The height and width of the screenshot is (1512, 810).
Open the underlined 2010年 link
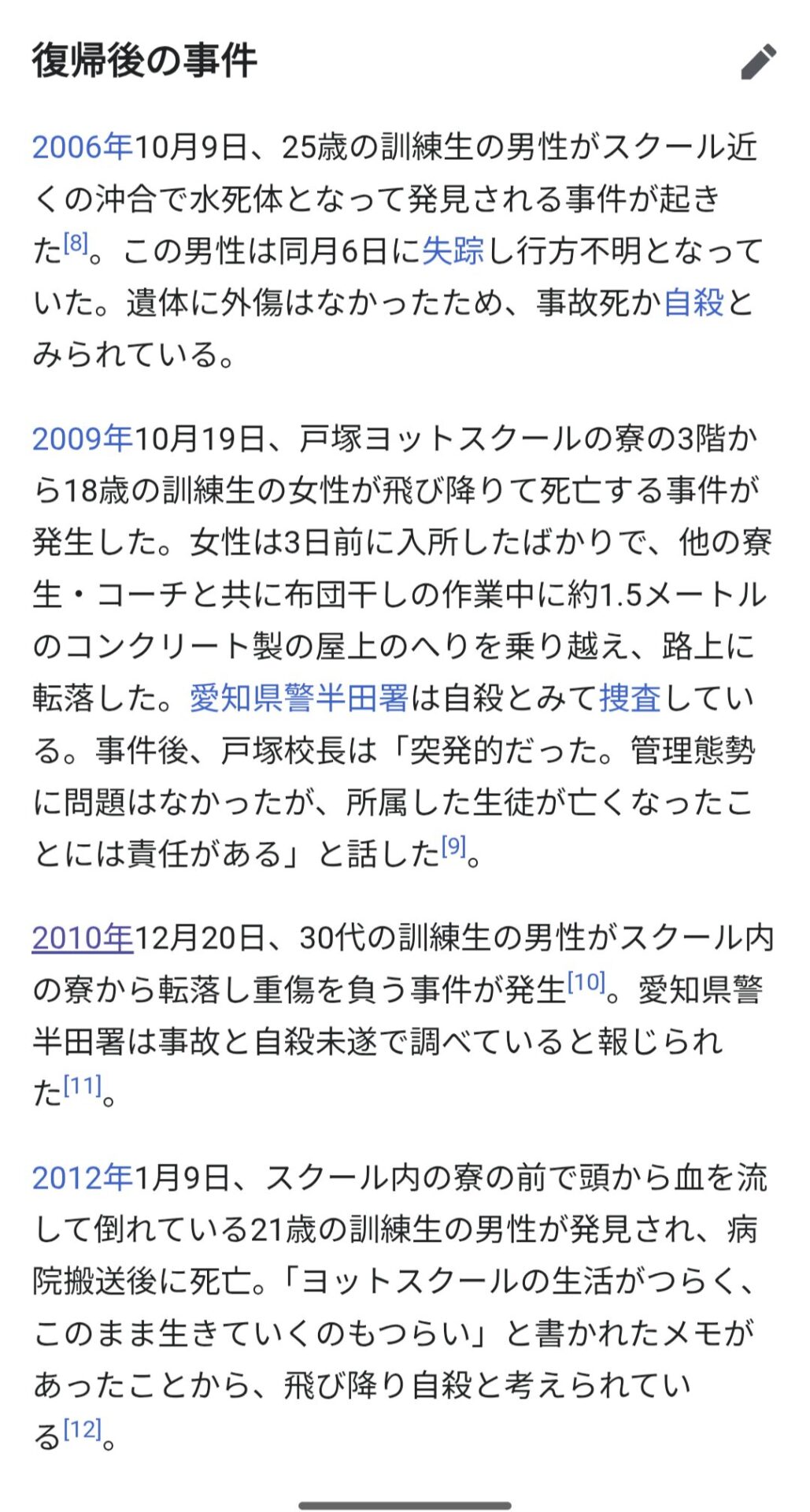(x=83, y=938)
